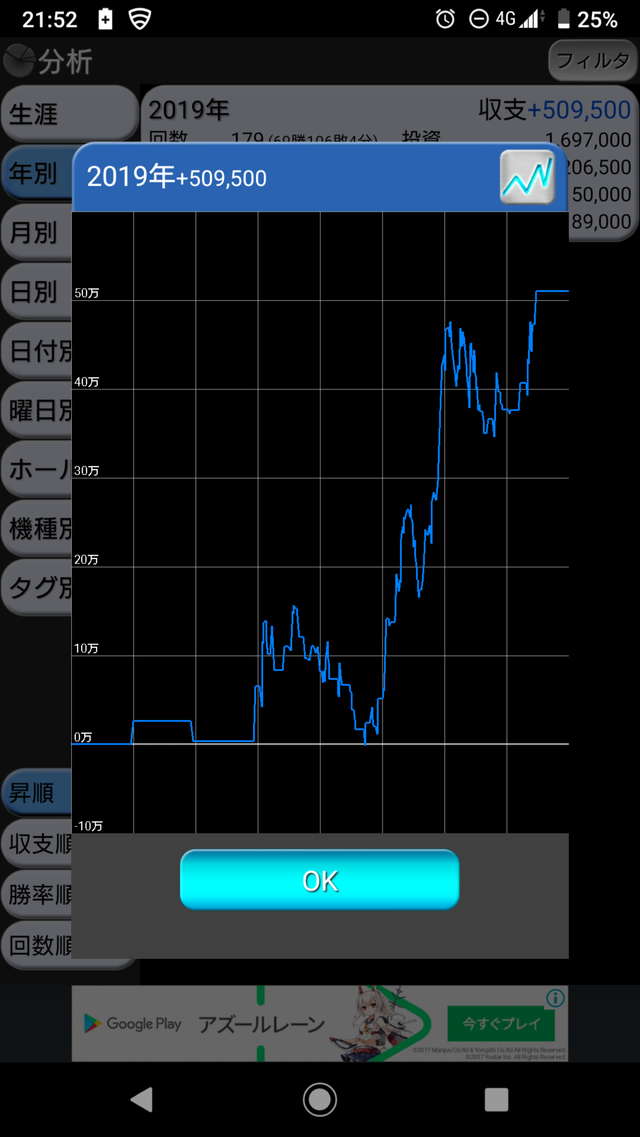Screen dimensions: 640x1137
Task: Return to the home screen
Action: [x=320, y=1099]
